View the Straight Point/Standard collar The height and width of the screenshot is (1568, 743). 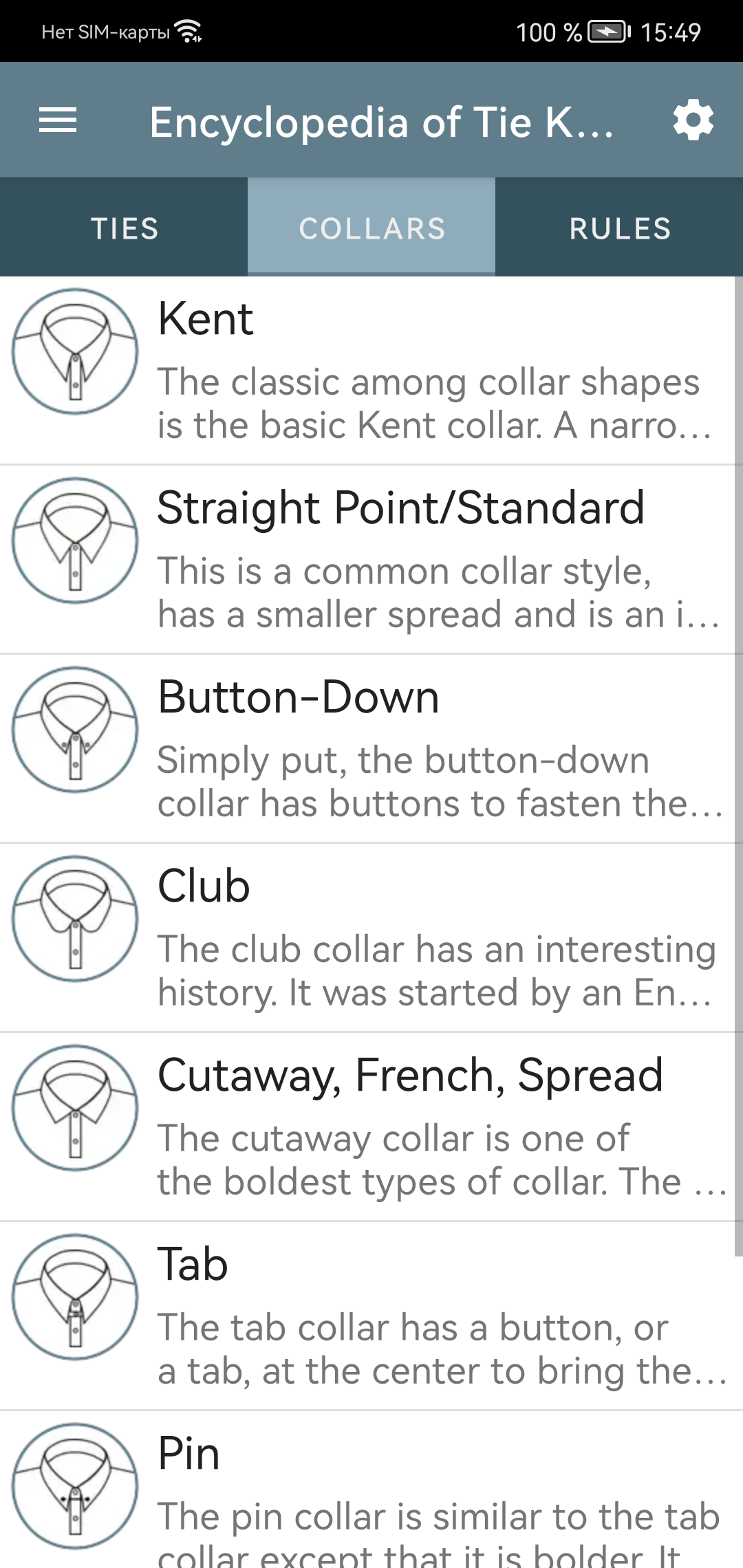(371, 559)
